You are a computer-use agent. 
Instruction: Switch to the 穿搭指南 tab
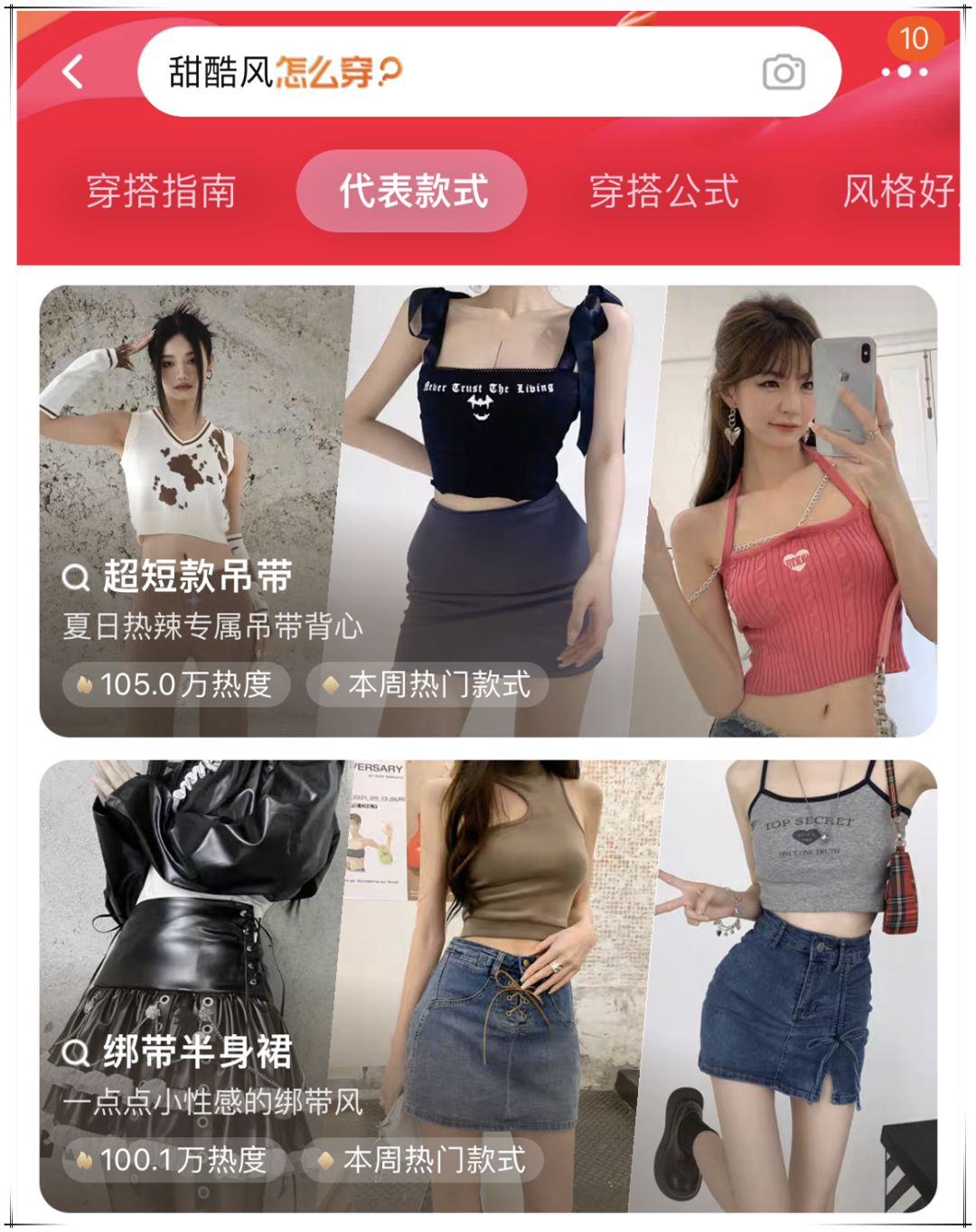pos(161,192)
